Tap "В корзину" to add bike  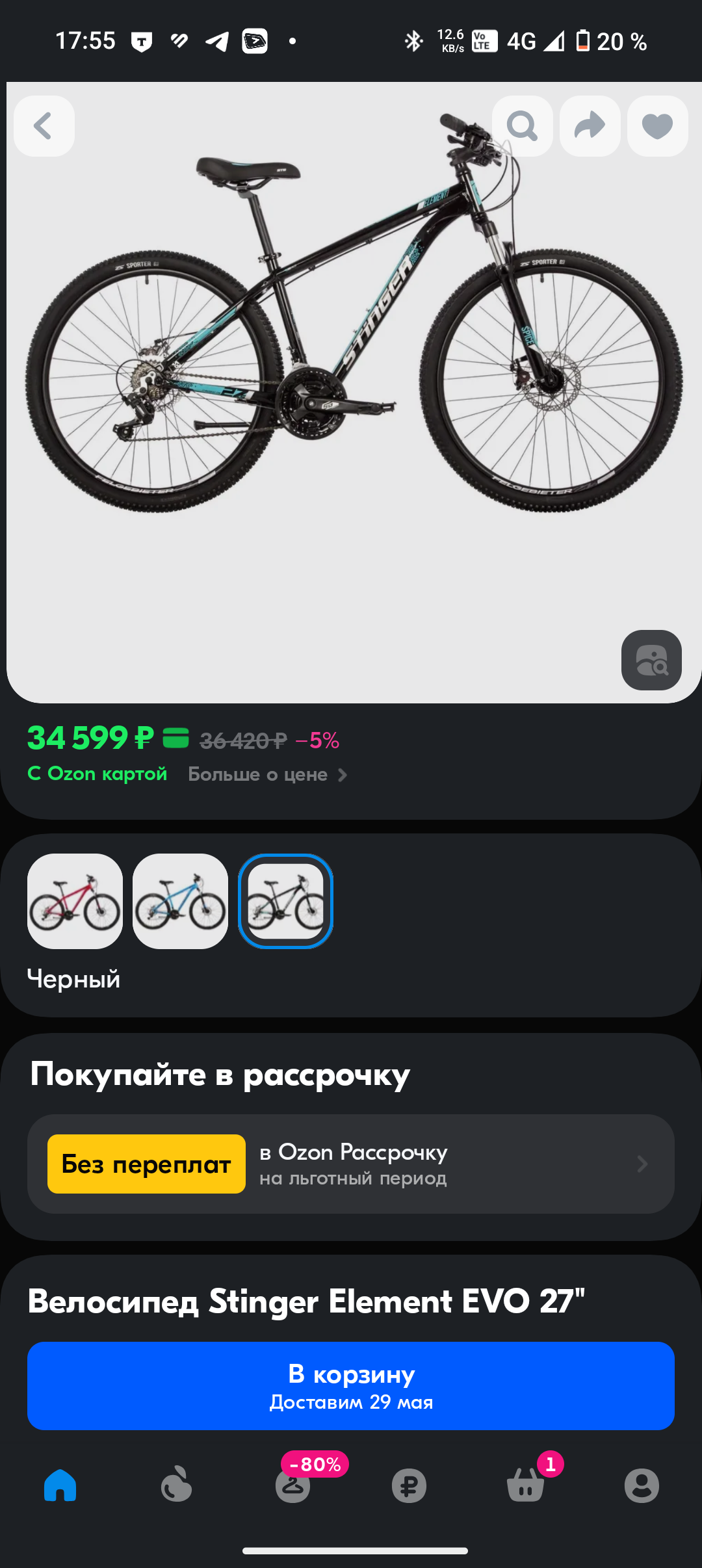(350, 1385)
